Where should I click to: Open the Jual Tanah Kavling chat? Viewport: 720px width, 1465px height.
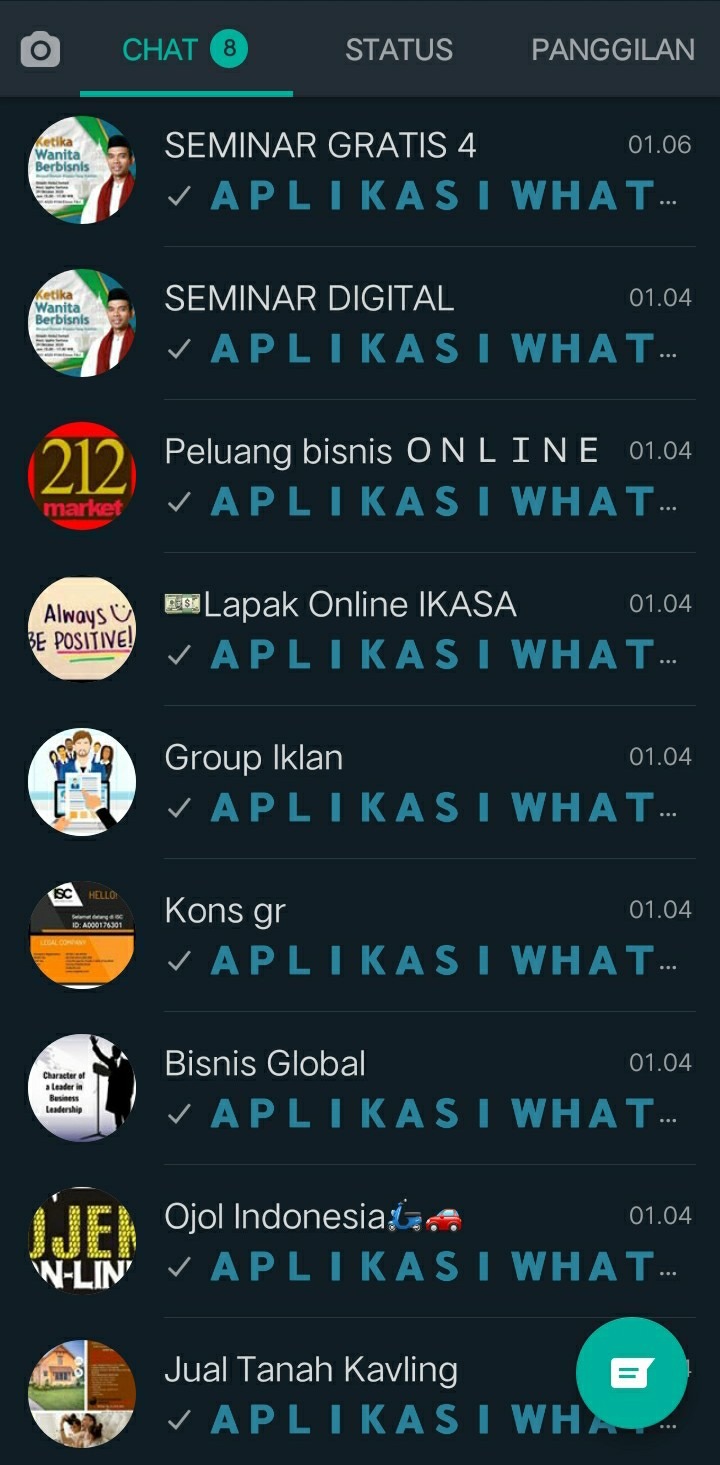point(360,1394)
